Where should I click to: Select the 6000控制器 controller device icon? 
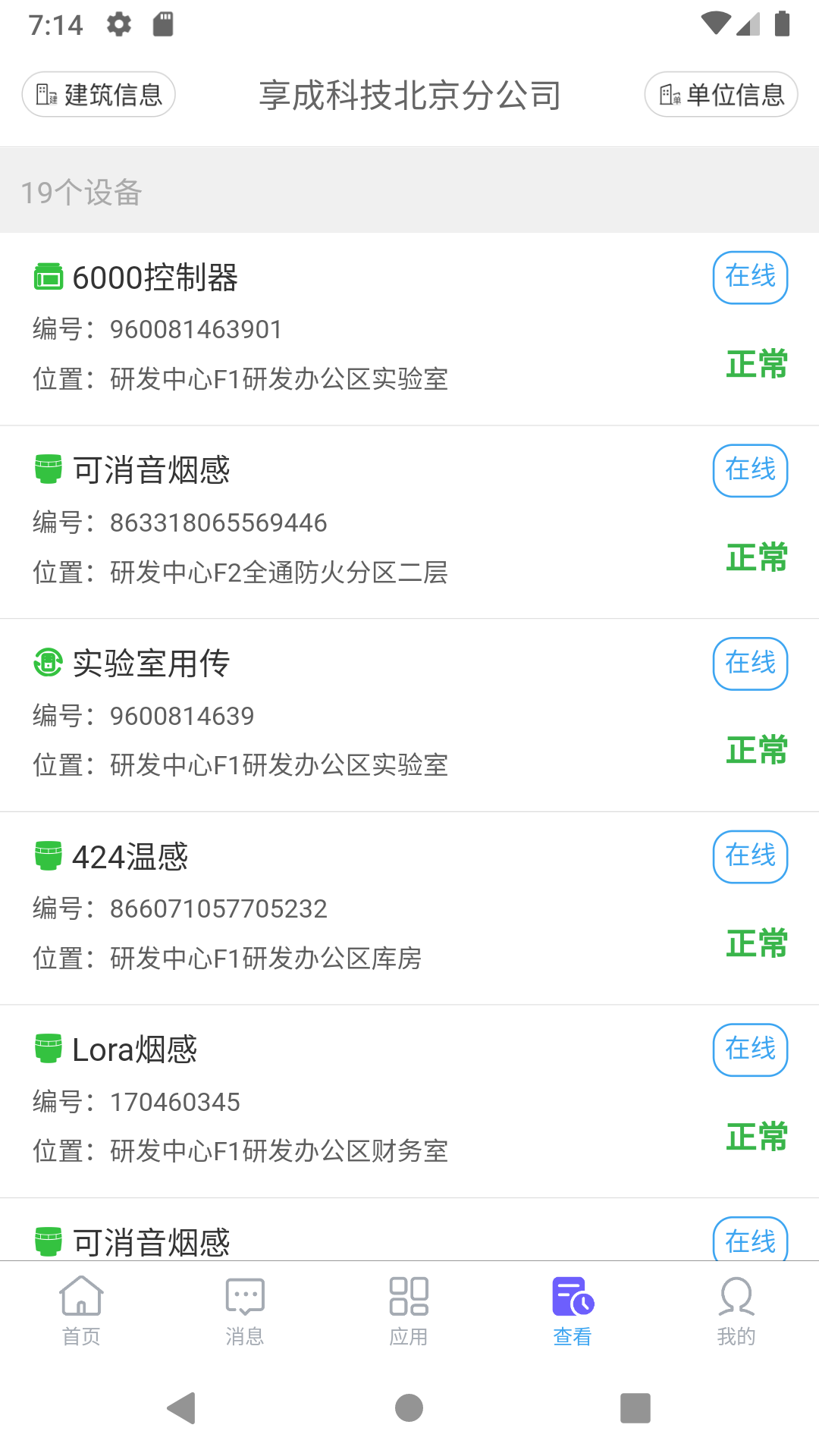click(48, 278)
